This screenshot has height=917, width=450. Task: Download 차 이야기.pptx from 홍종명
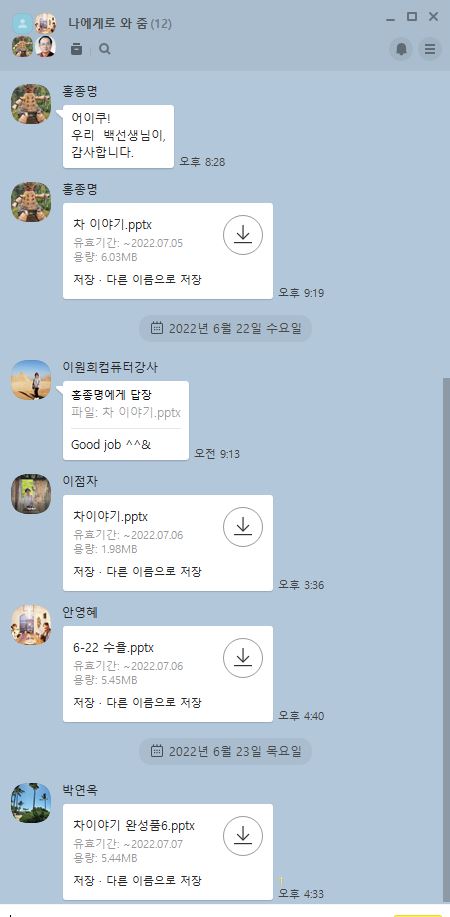pyautogui.click(x=243, y=235)
